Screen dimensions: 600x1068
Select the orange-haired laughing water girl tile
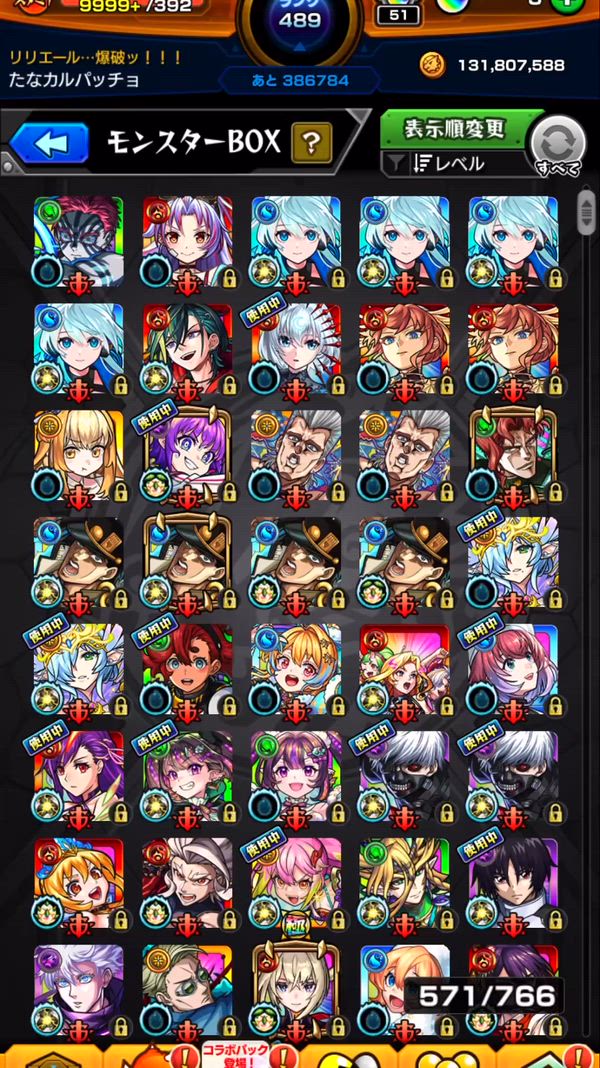click(x=296, y=670)
